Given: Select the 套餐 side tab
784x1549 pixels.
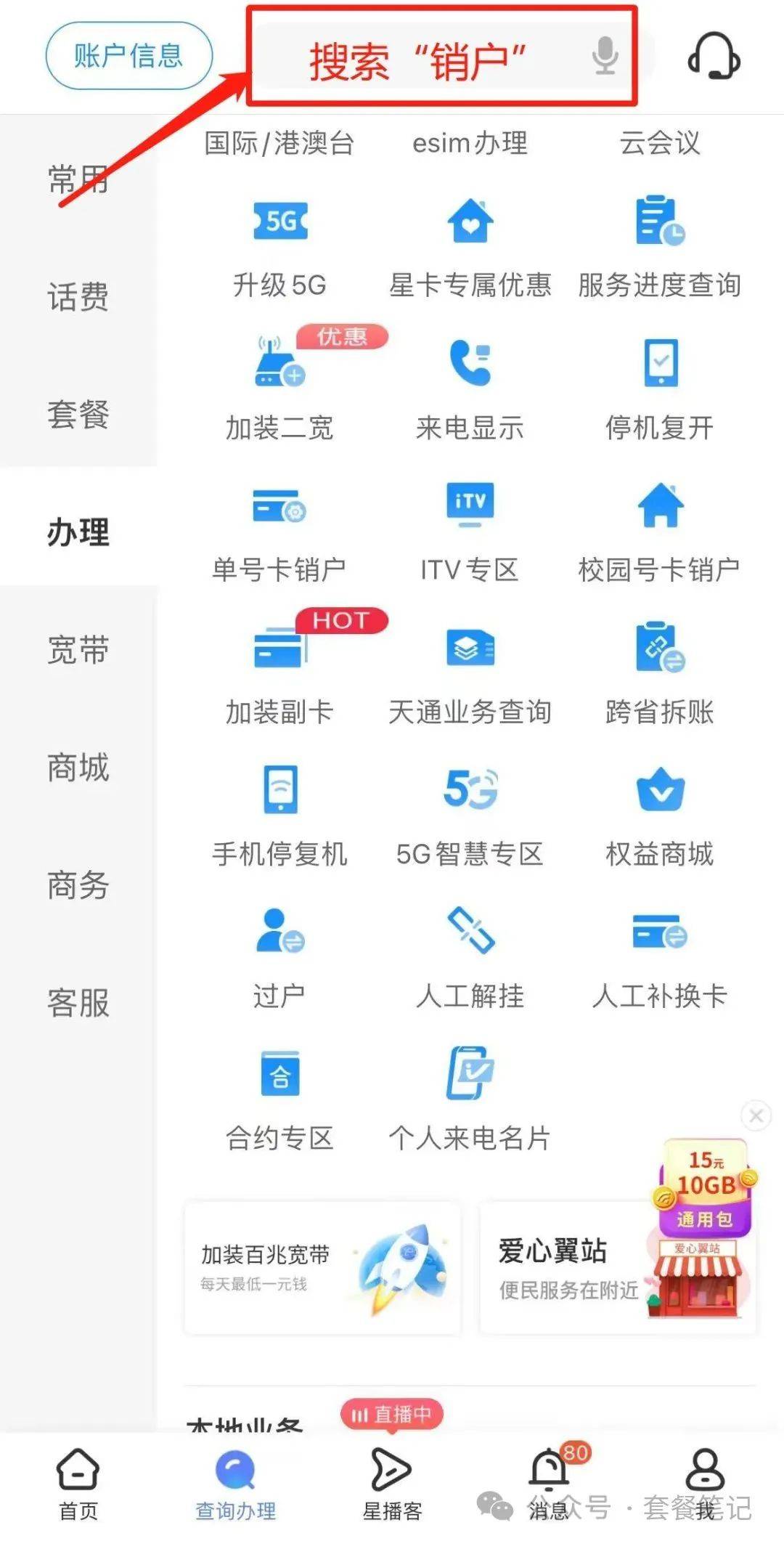Looking at the screenshot, I should coord(78,415).
